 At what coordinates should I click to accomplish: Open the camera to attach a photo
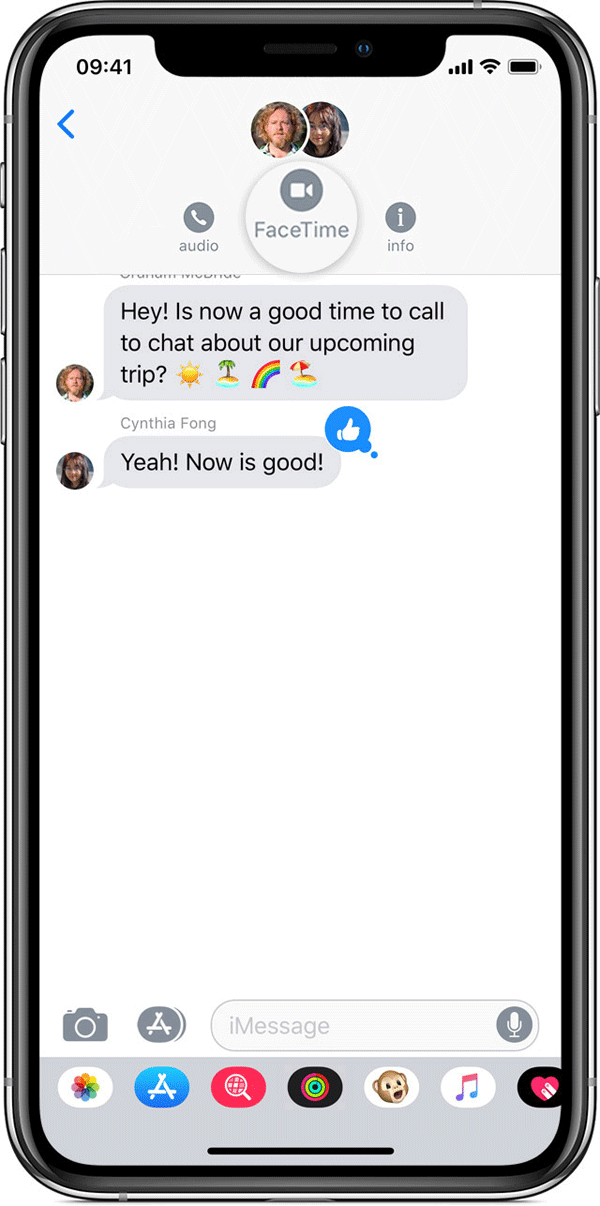pyautogui.click(x=85, y=1025)
